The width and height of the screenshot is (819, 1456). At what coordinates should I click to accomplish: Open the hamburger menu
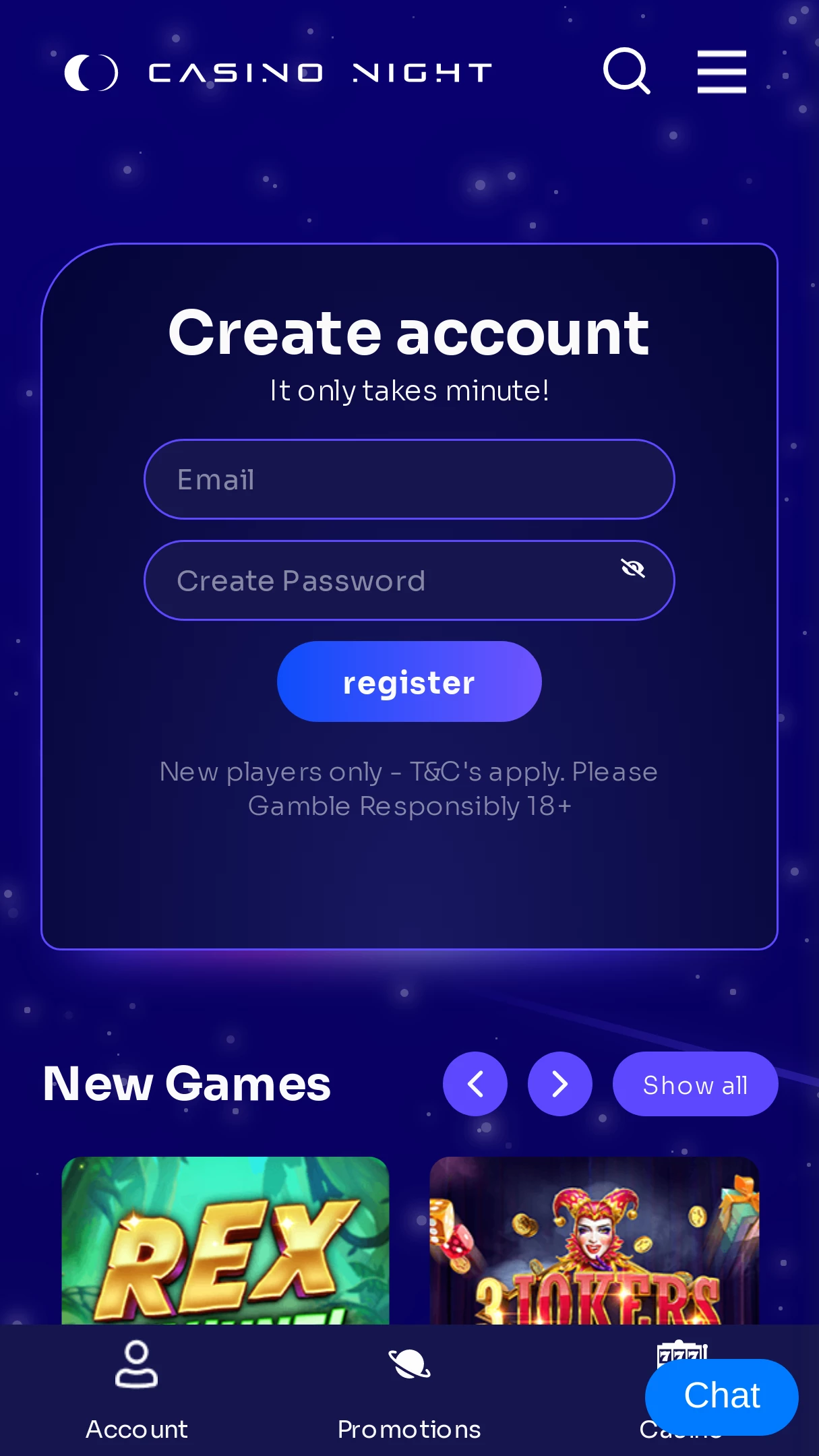(721, 71)
